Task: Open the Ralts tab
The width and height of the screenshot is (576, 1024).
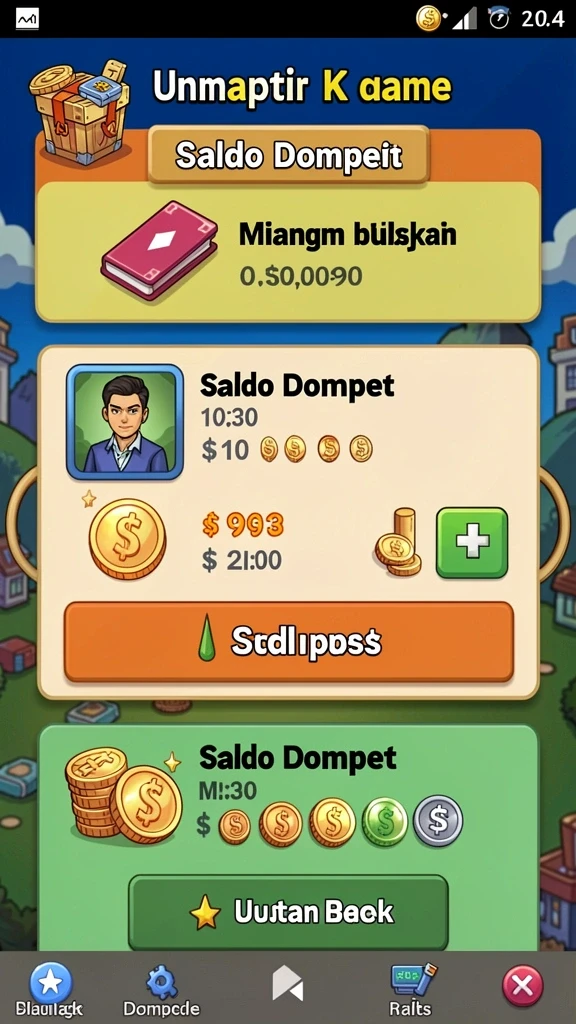Action: coord(411,990)
